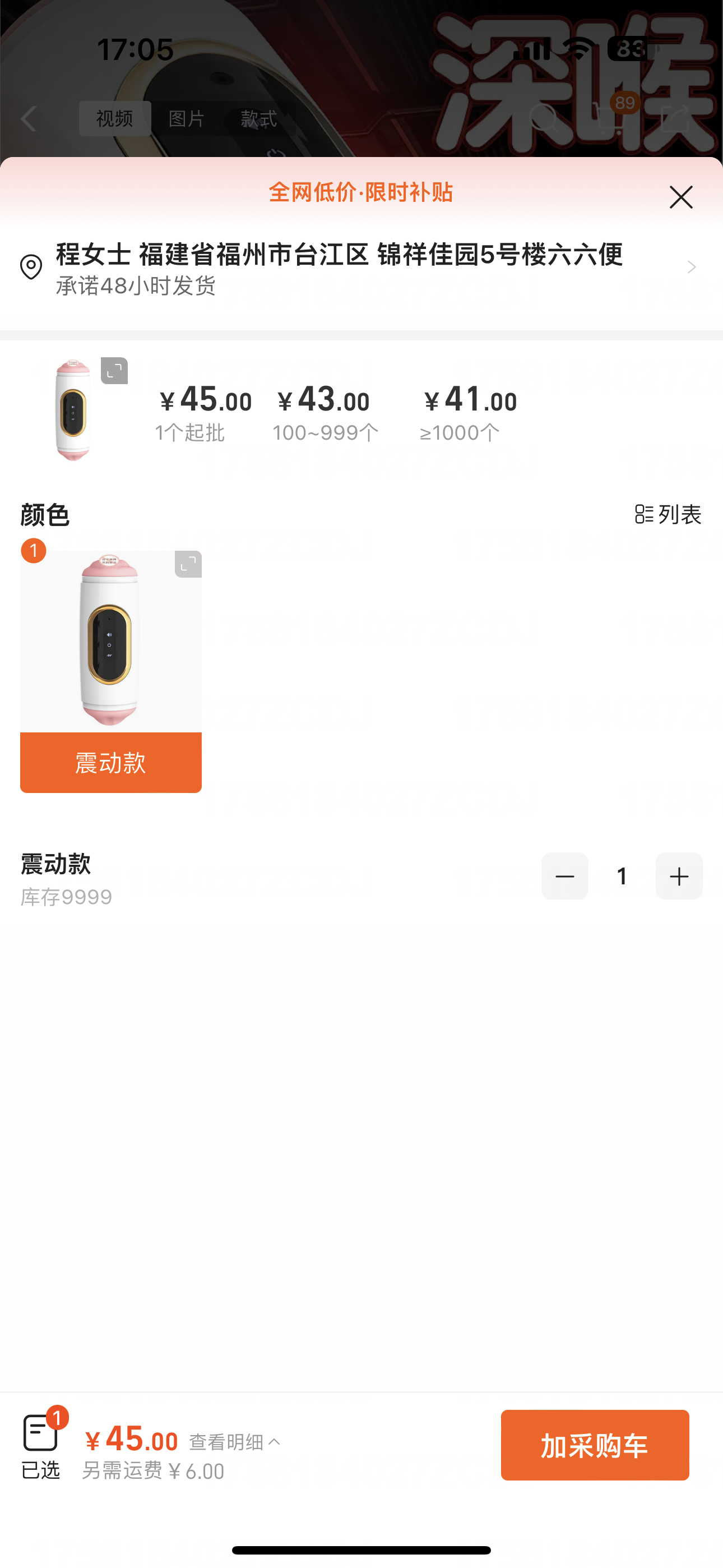The width and height of the screenshot is (723, 1568).
Task: Enlarge the product thumbnail beside the prices
Action: 114,371
